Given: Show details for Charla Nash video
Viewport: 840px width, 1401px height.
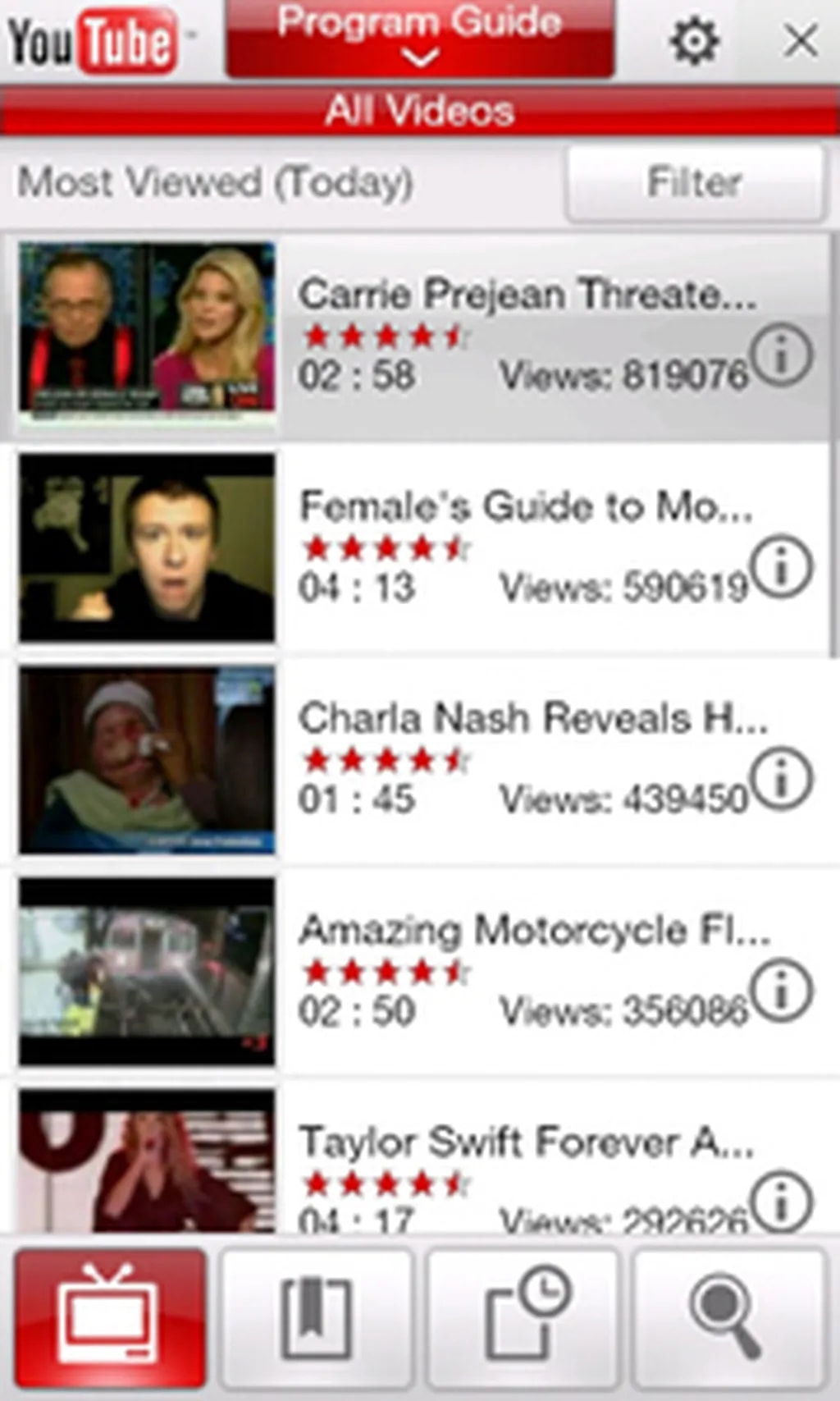Looking at the screenshot, I should (781, 778).
